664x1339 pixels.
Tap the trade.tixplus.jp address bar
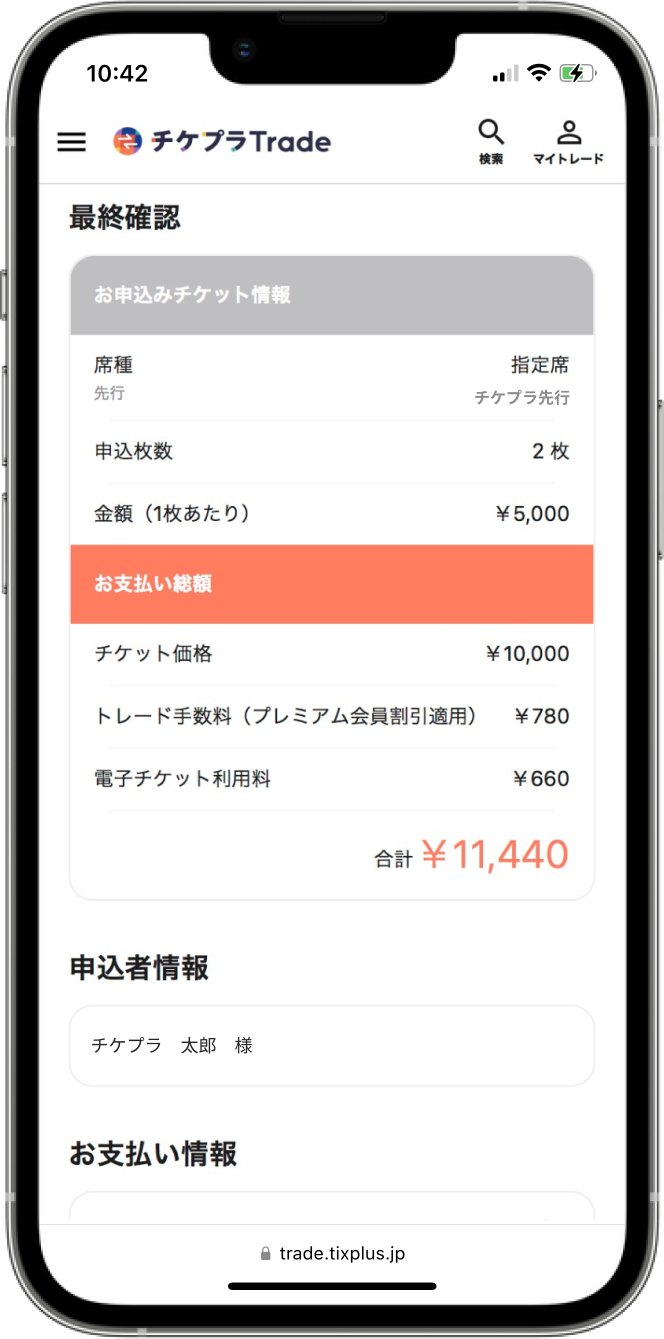pyautogui.click(x=332, y=1253)
